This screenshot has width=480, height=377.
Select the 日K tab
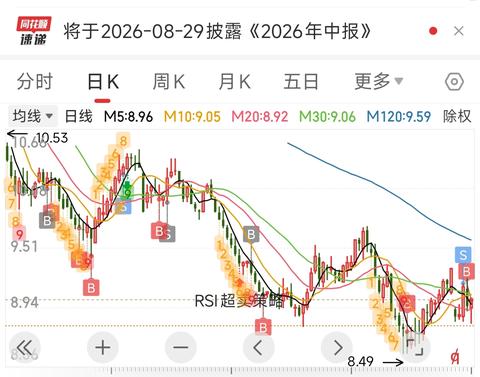[x=103, y=82]
